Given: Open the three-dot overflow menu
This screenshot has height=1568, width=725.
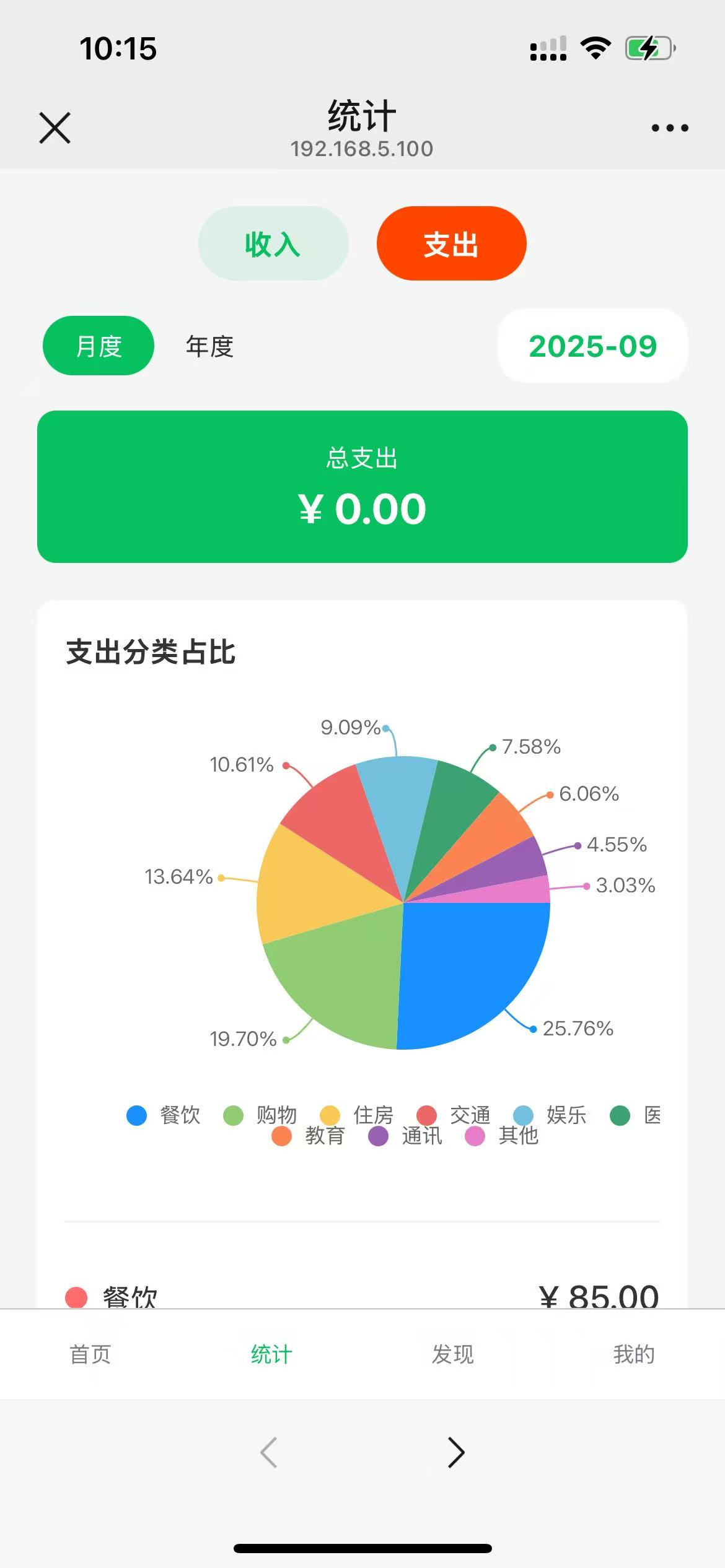Looking at the screenshot, I should (669, 128).
